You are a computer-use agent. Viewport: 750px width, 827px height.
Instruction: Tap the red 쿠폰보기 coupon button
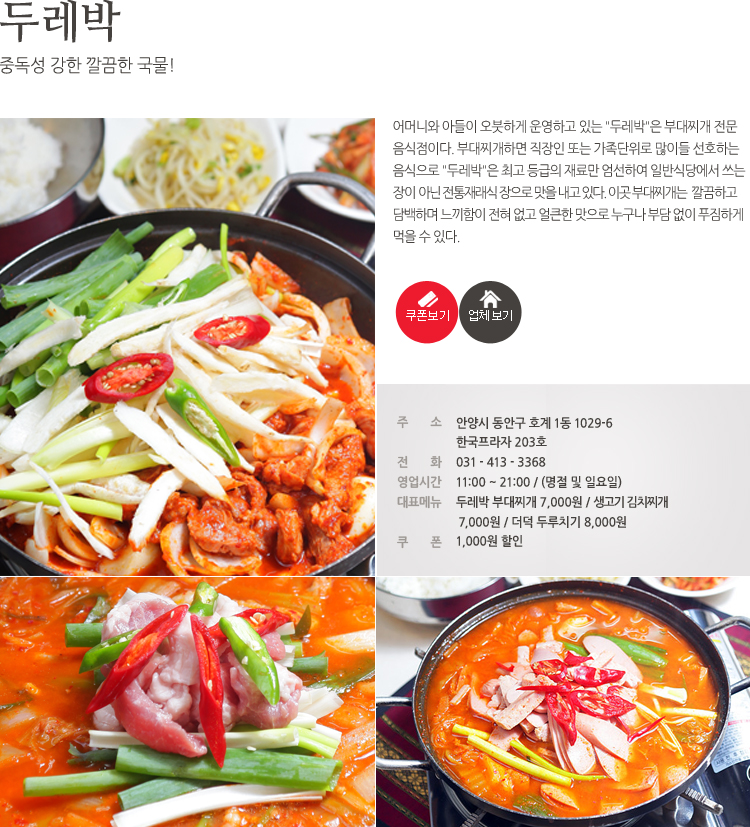427,312
